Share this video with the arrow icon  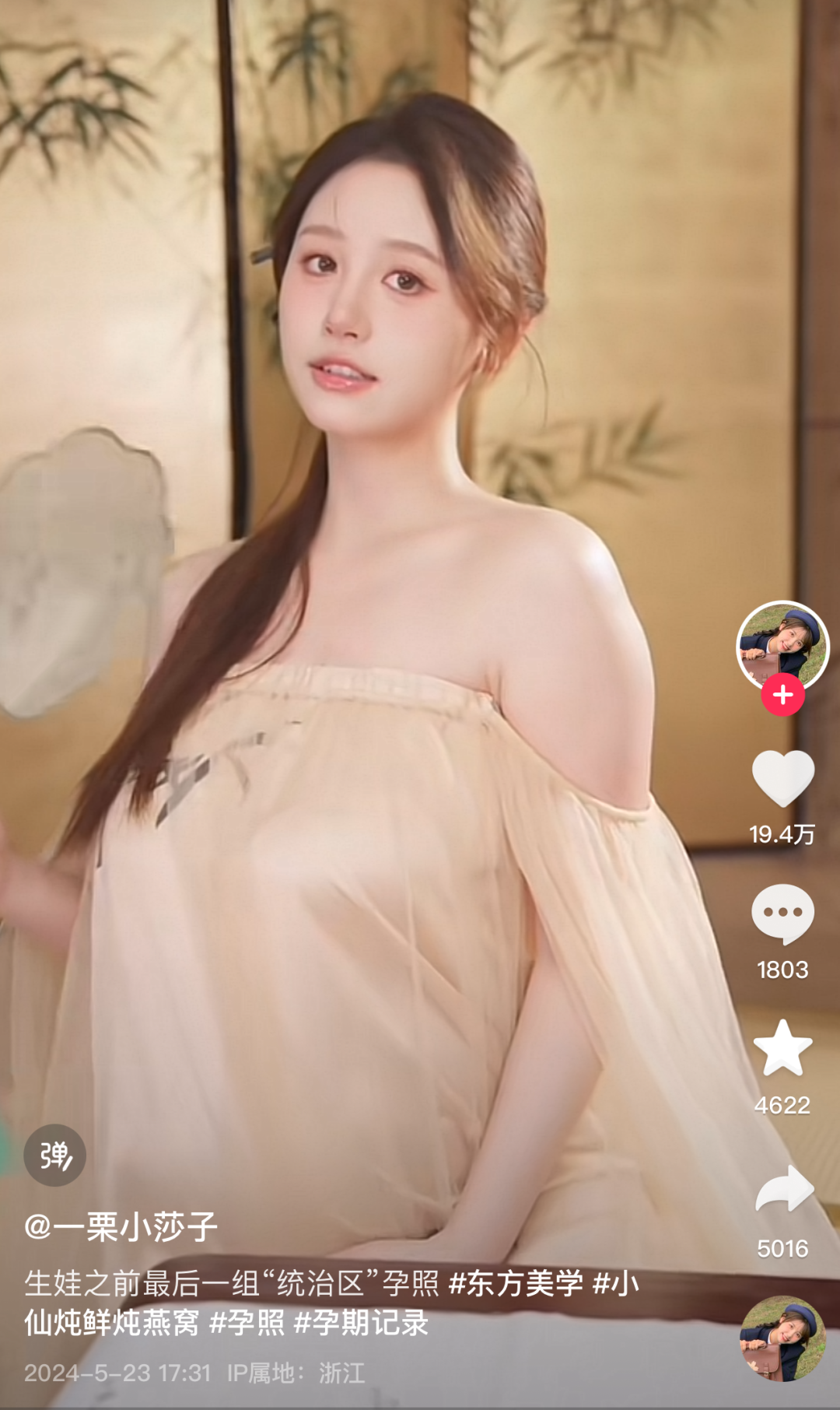(782, 1190)
